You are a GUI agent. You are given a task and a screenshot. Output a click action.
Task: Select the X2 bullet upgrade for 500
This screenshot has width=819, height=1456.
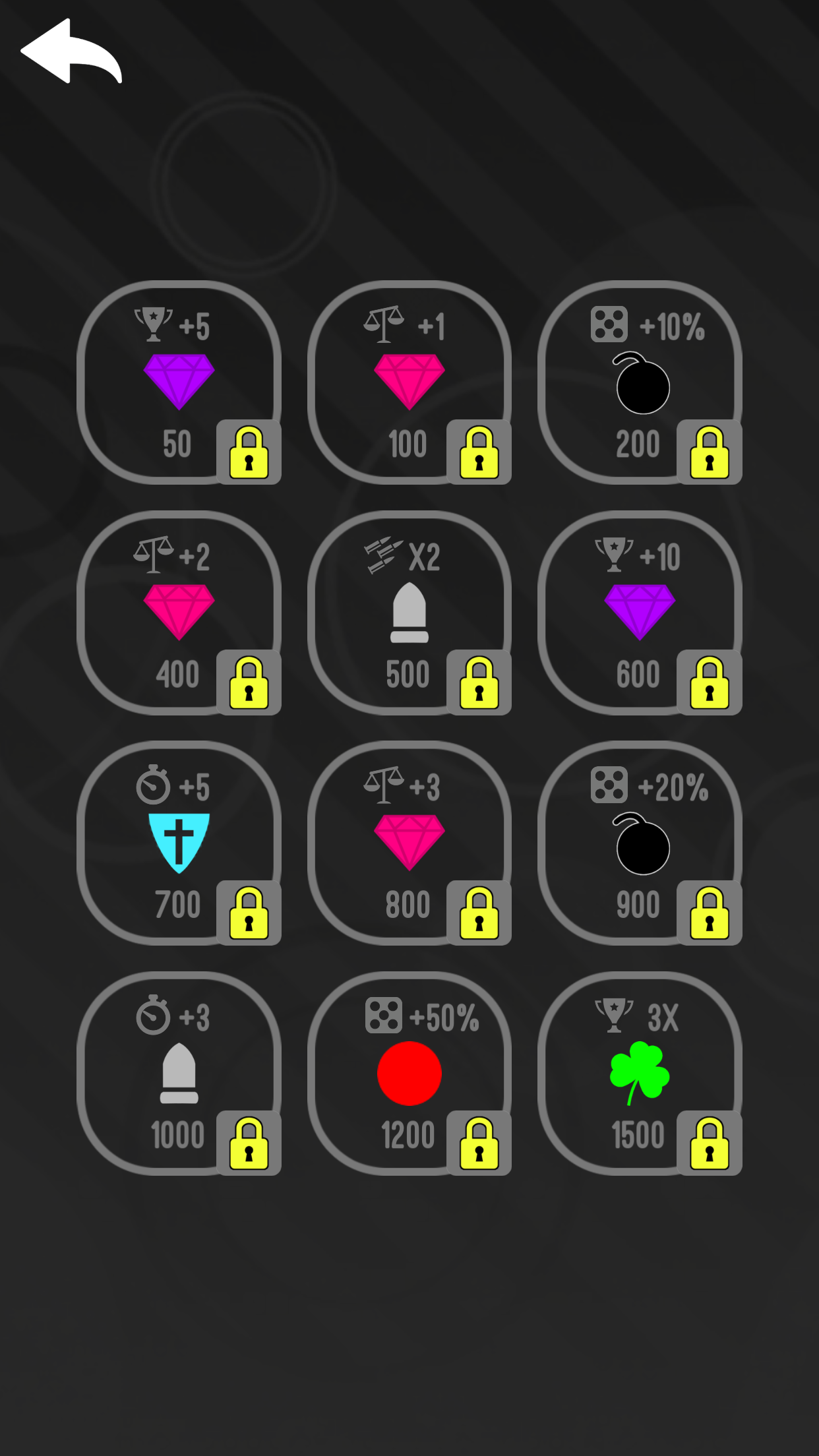pyautogui.click(x=409, y=613)
